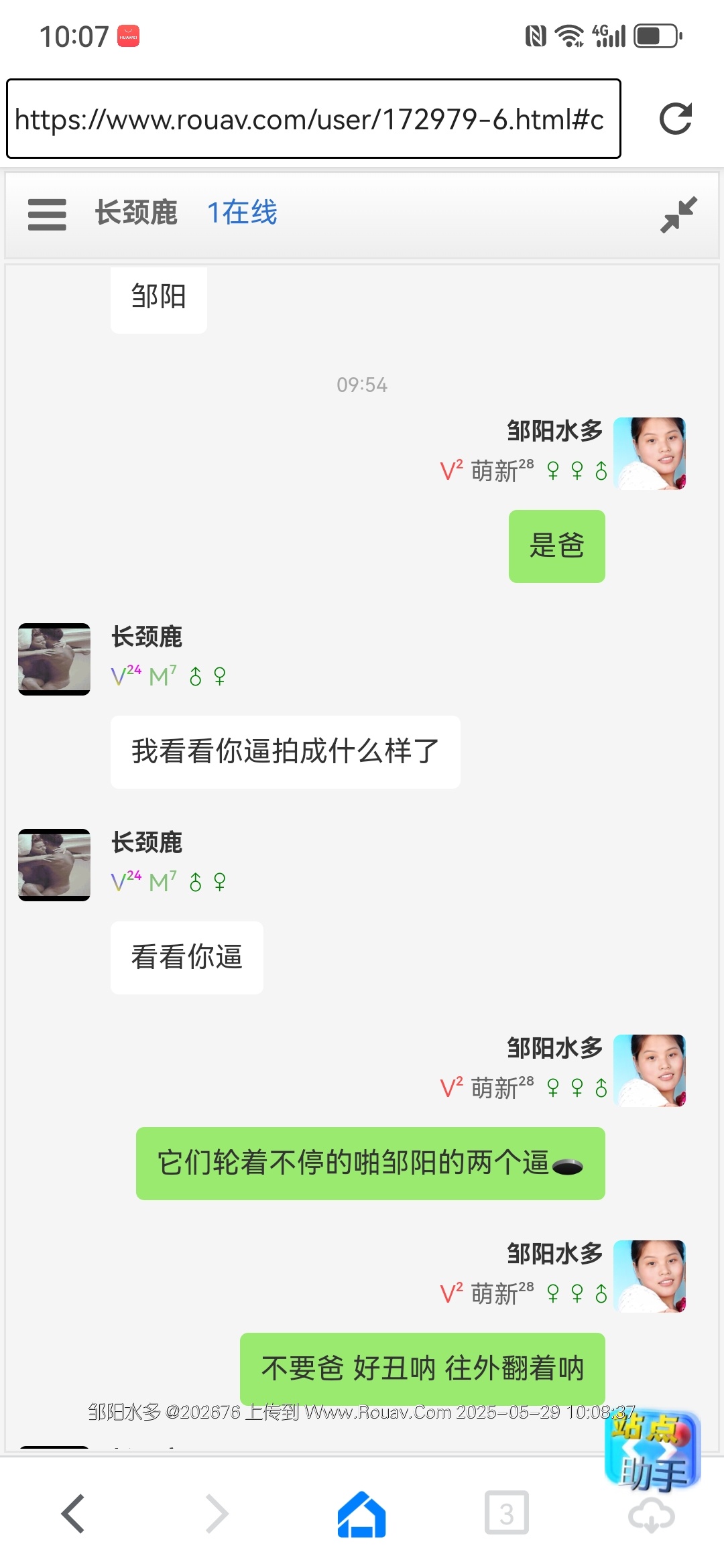Go to the browser home page
724x1568 pixels.
tap(362, 1514)
